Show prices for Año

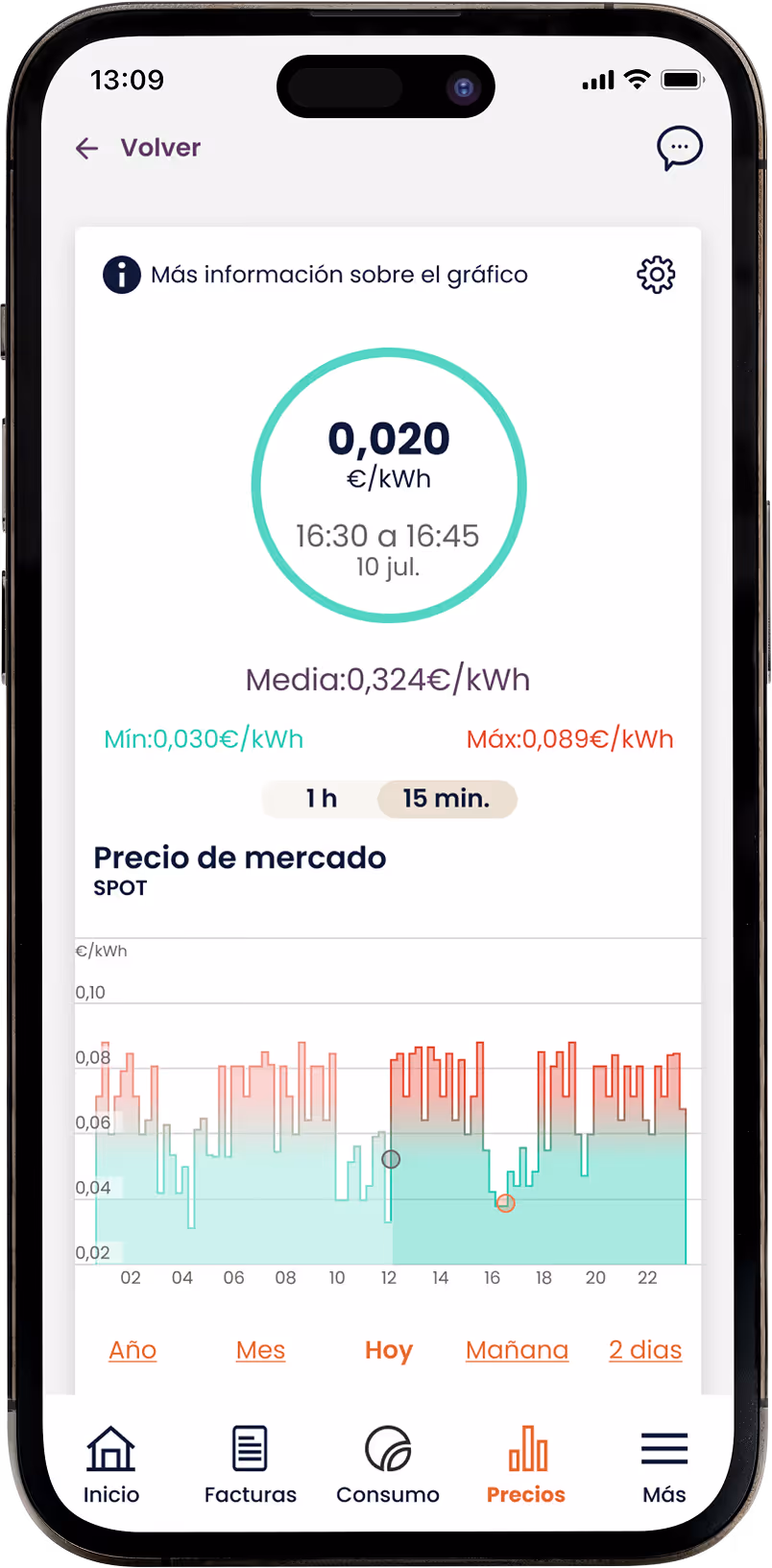click(133, 1350)
